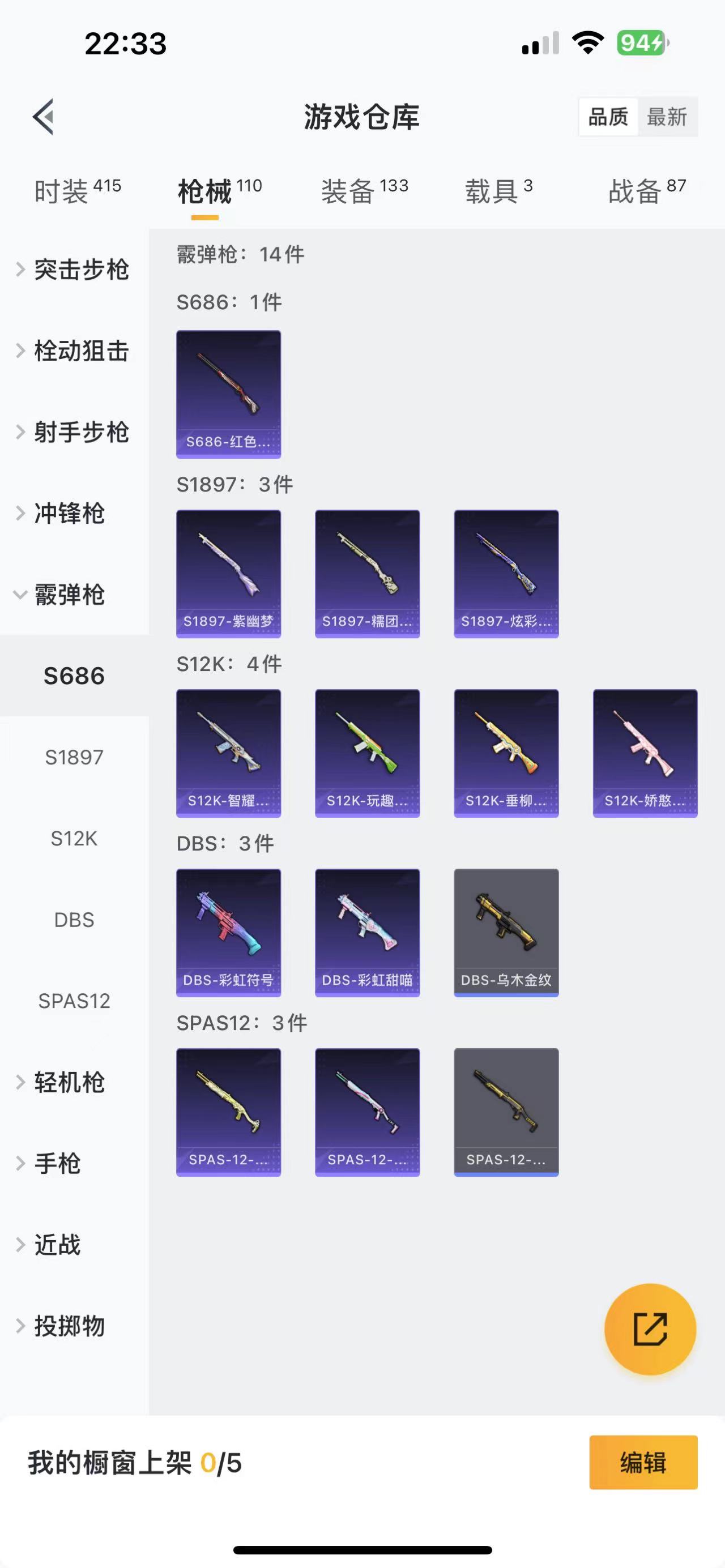The image size is (725, 1568).
Task: Sort the warehouse by 最新
Action: [x=667, y=116]
